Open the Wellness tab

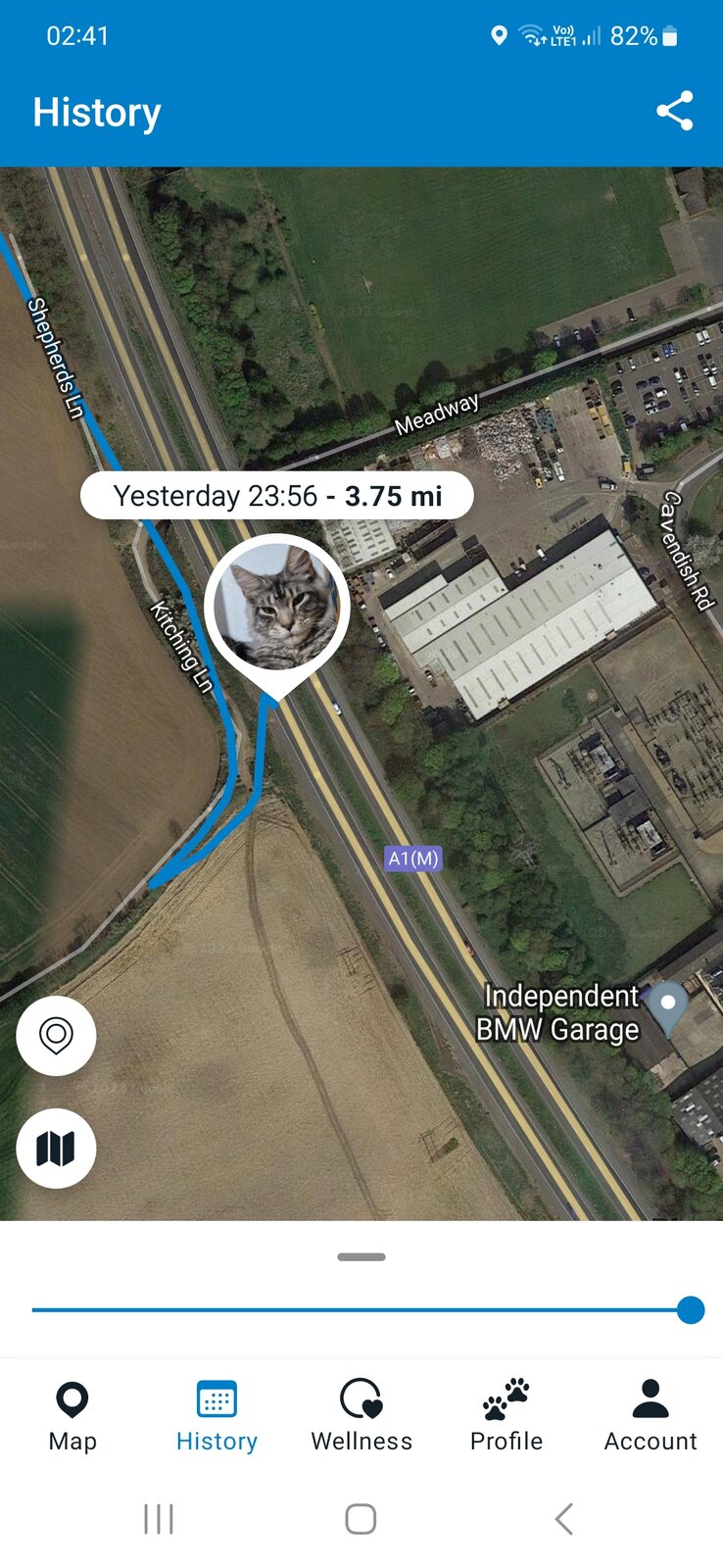click(x=361, y=1416)
